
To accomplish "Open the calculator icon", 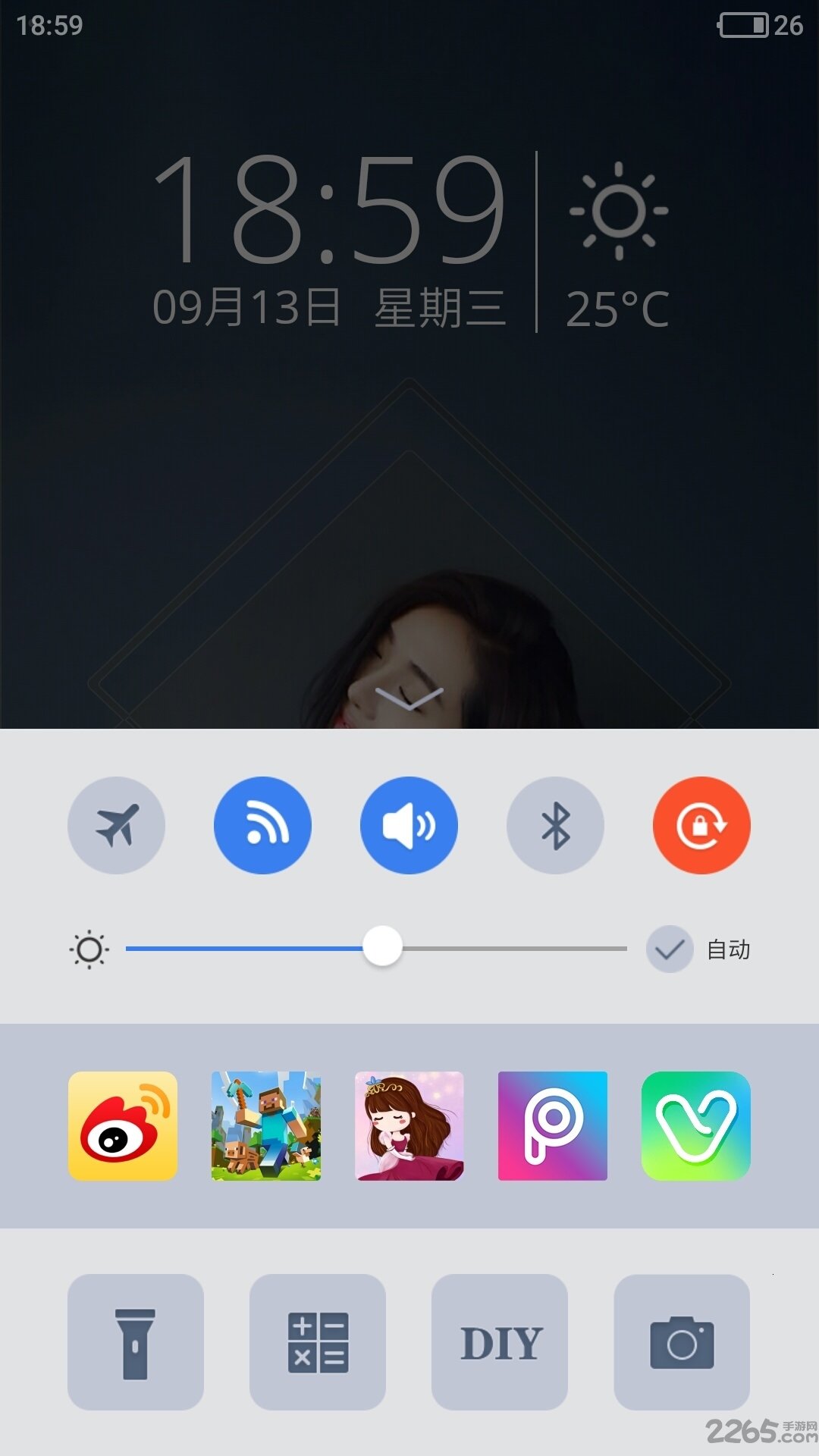I will coord(318,1341).
